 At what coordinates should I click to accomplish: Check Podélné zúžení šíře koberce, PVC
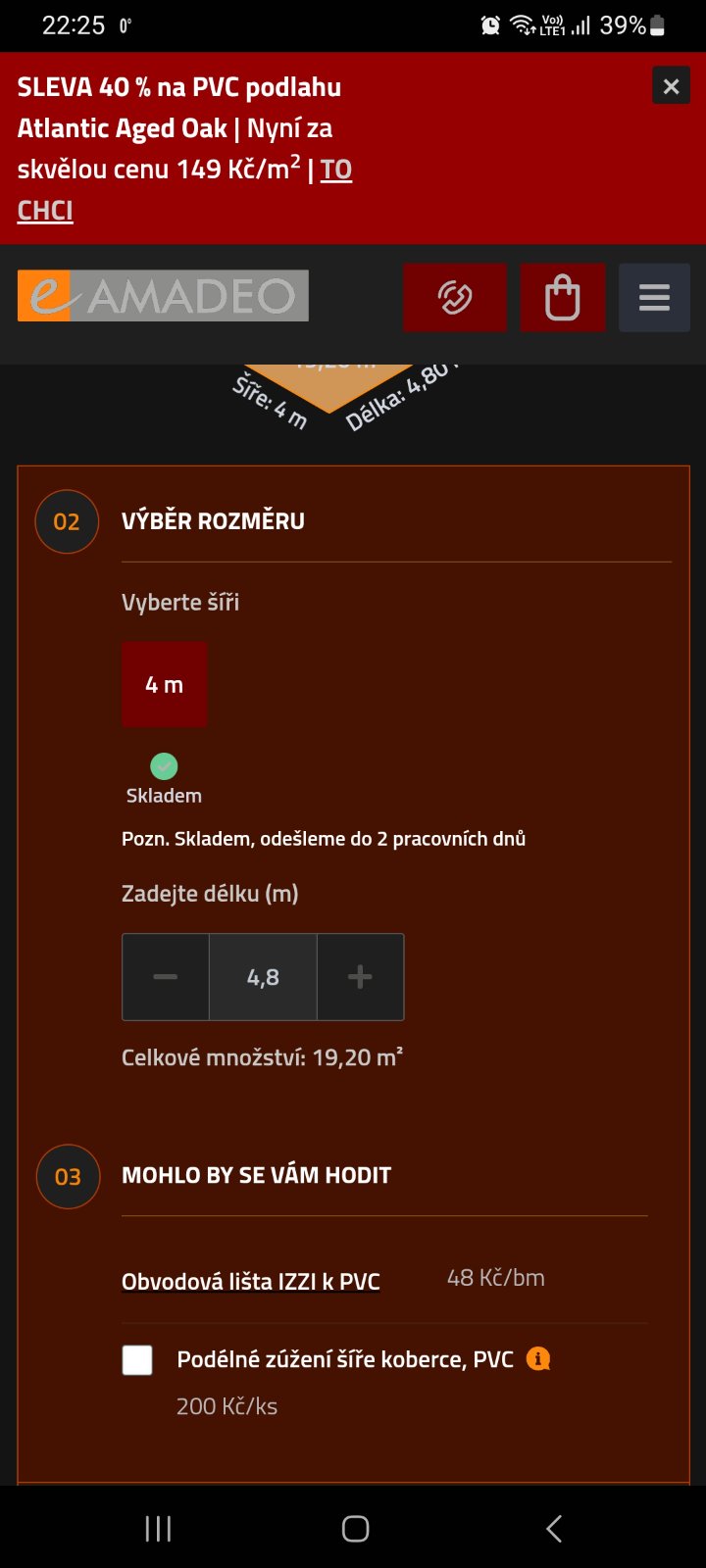tap(137, 1360)
